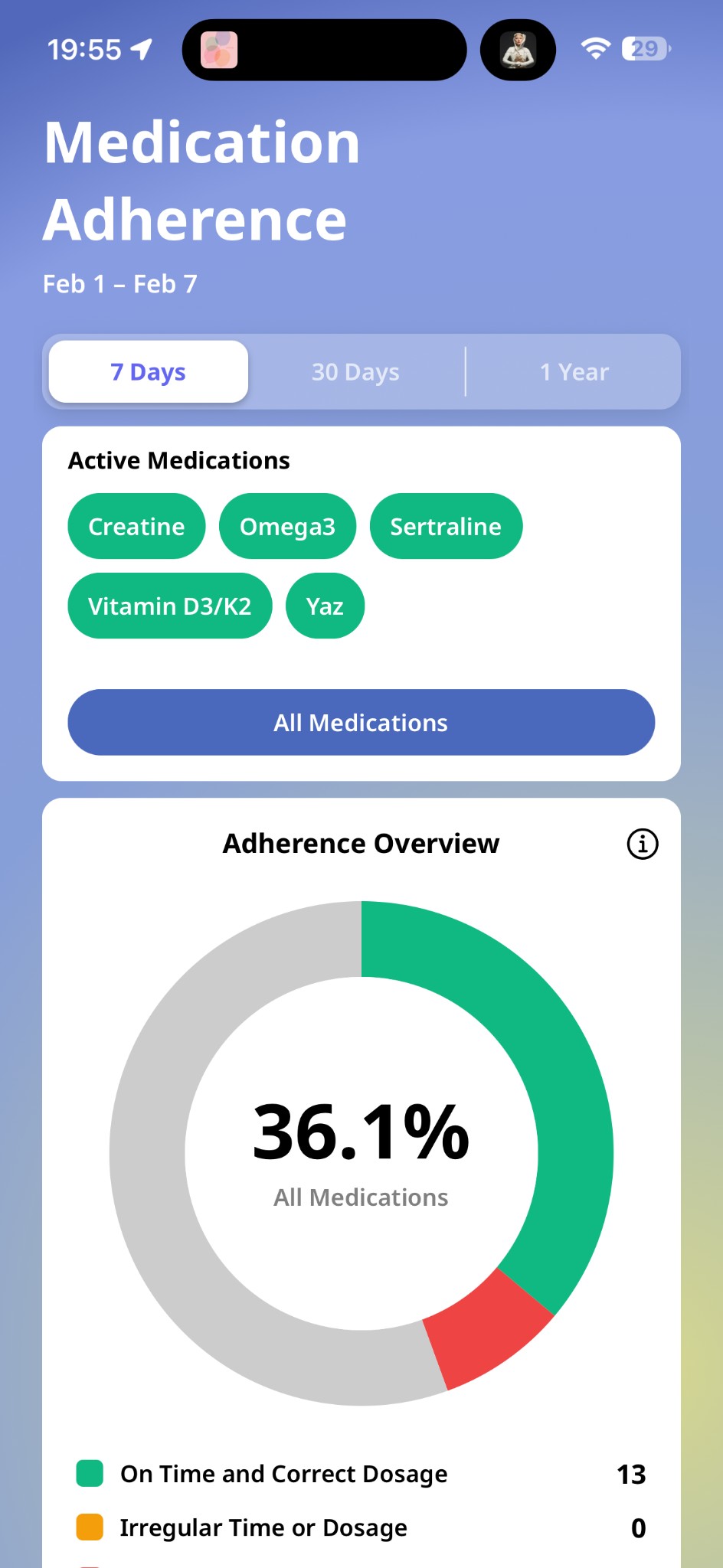Toggle the Omega3 medication filter
The height and width of the screenshot is (1568, 723).
287,526
